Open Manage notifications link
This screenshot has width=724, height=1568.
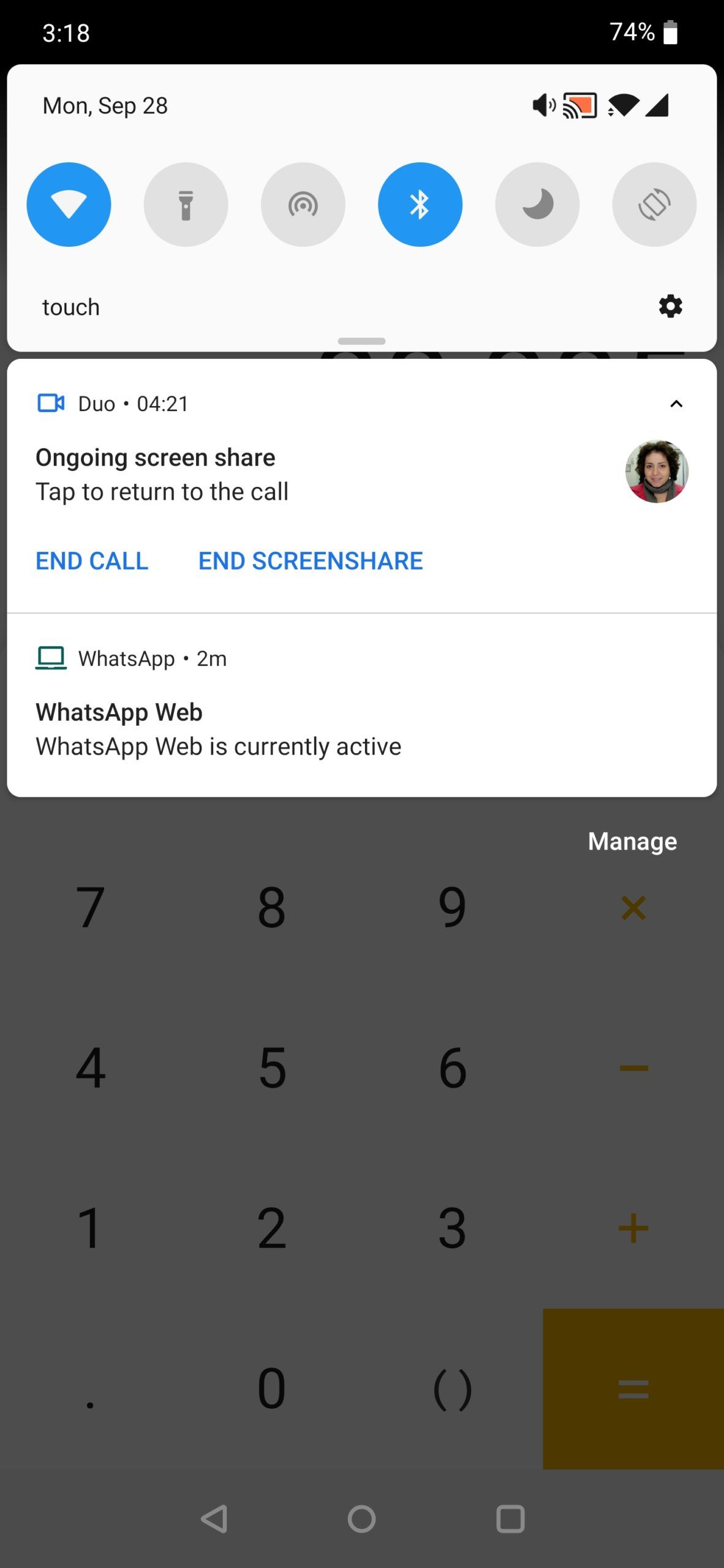[632, 841]
